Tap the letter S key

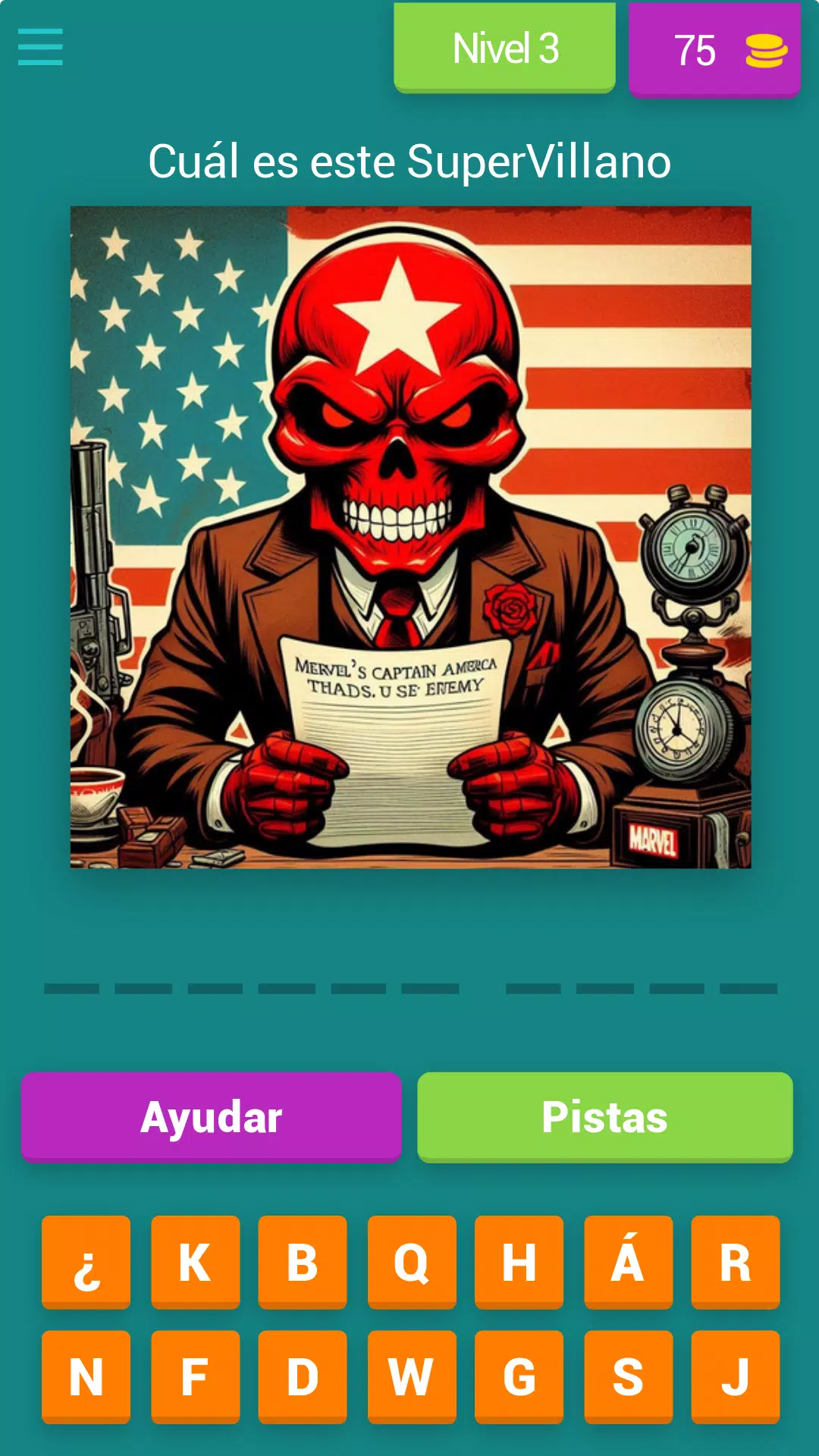(x=628, y=1376)
